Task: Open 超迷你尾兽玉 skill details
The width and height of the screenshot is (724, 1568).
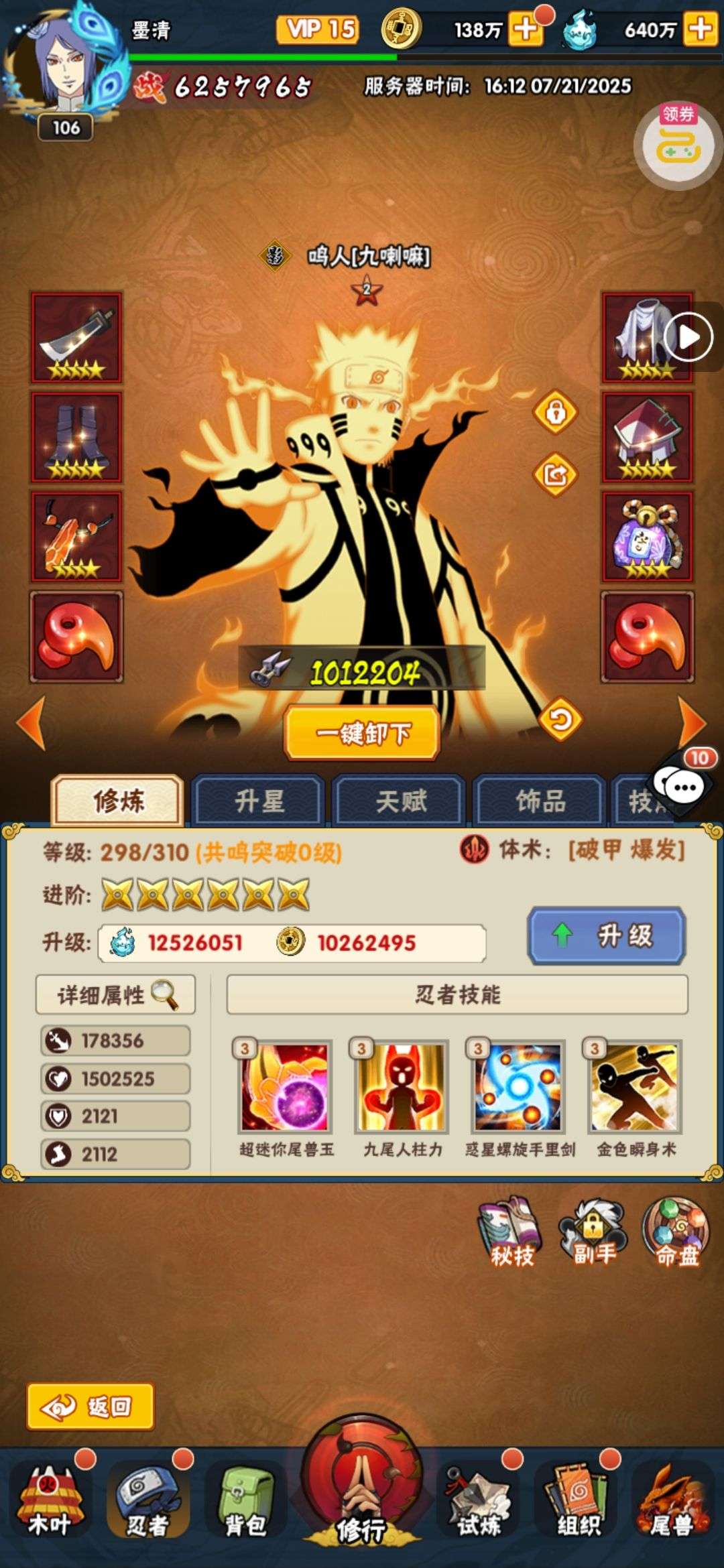Action: [286, 1087]
